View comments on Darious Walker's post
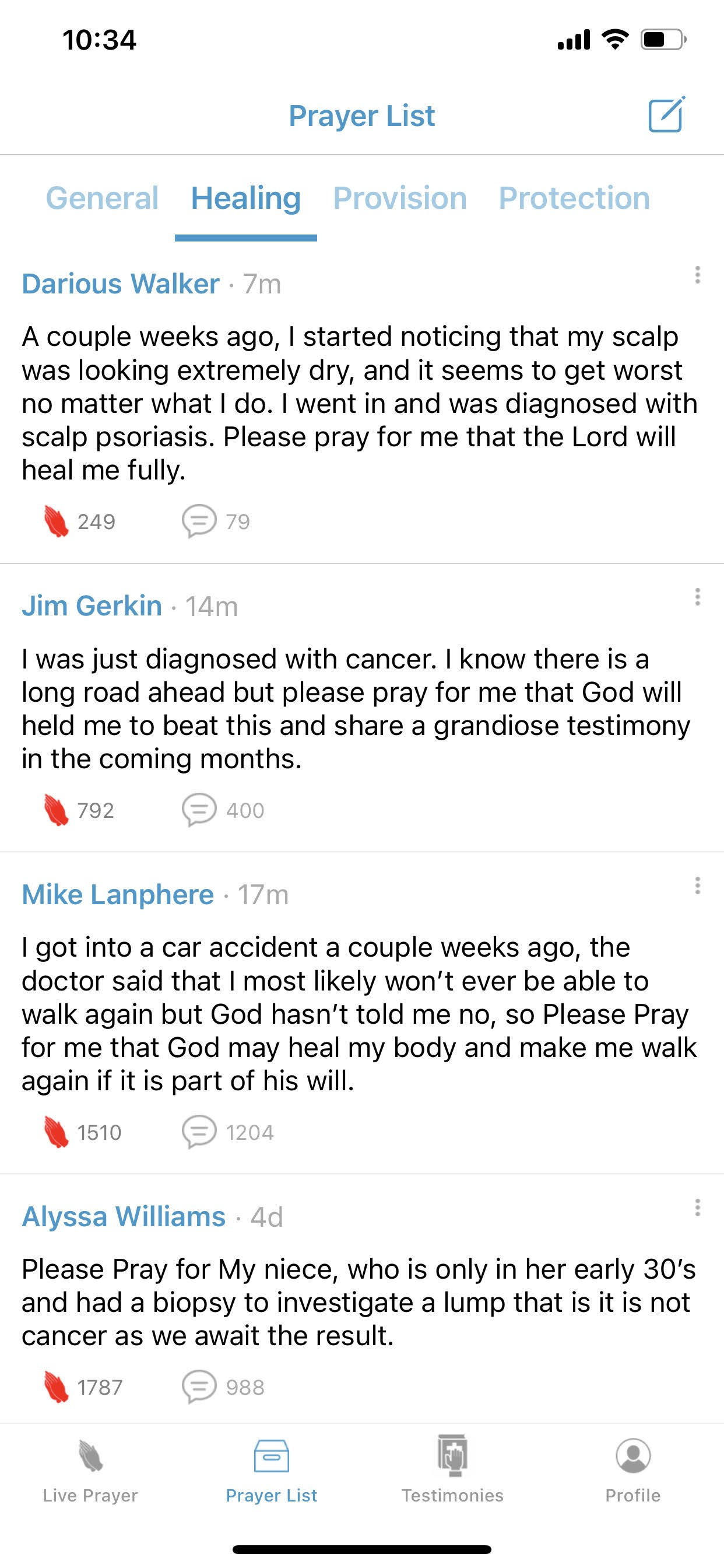 pos(199,521)
